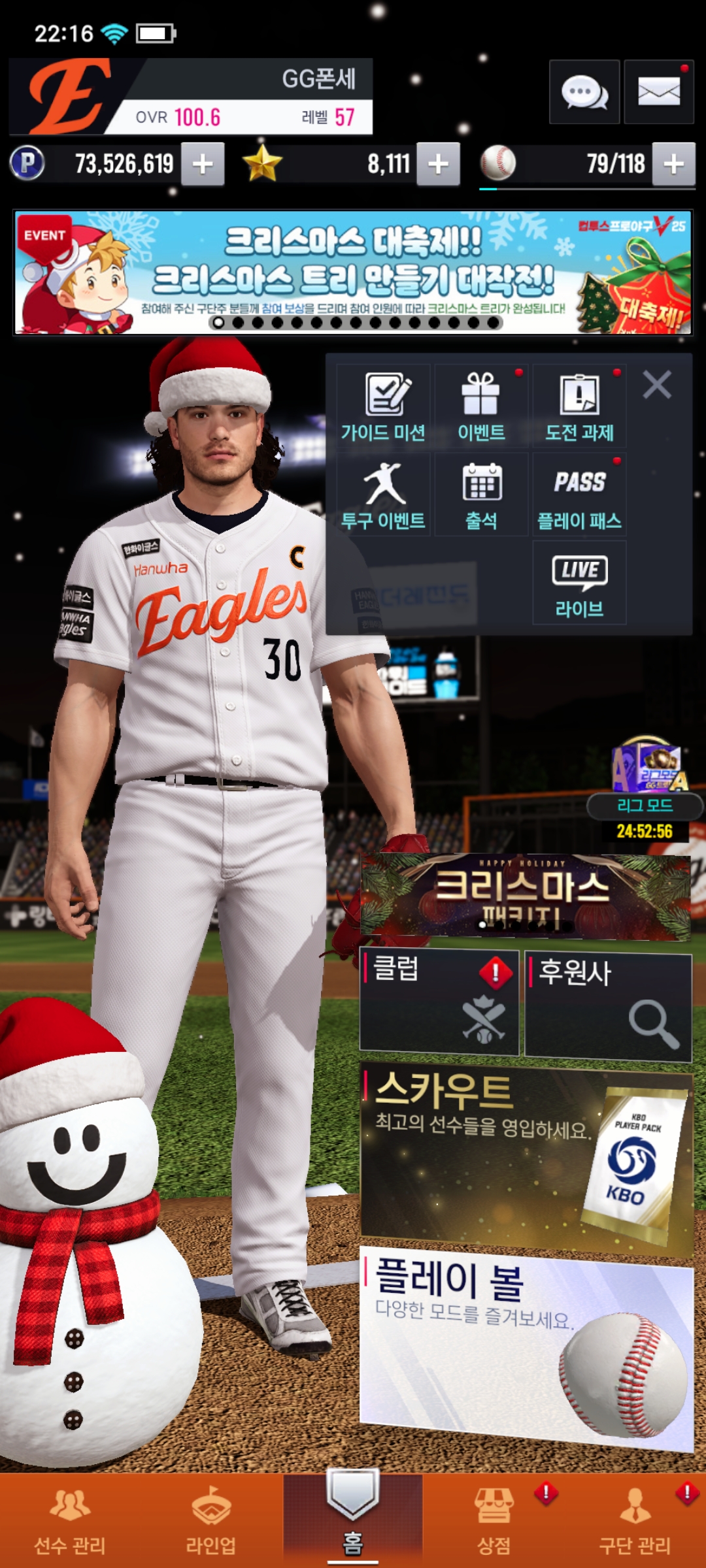The width and height of the screenshot is (706, 1568).
Task: Open the 후원사 sponsor card
Action: click(x=608, y=1006)
